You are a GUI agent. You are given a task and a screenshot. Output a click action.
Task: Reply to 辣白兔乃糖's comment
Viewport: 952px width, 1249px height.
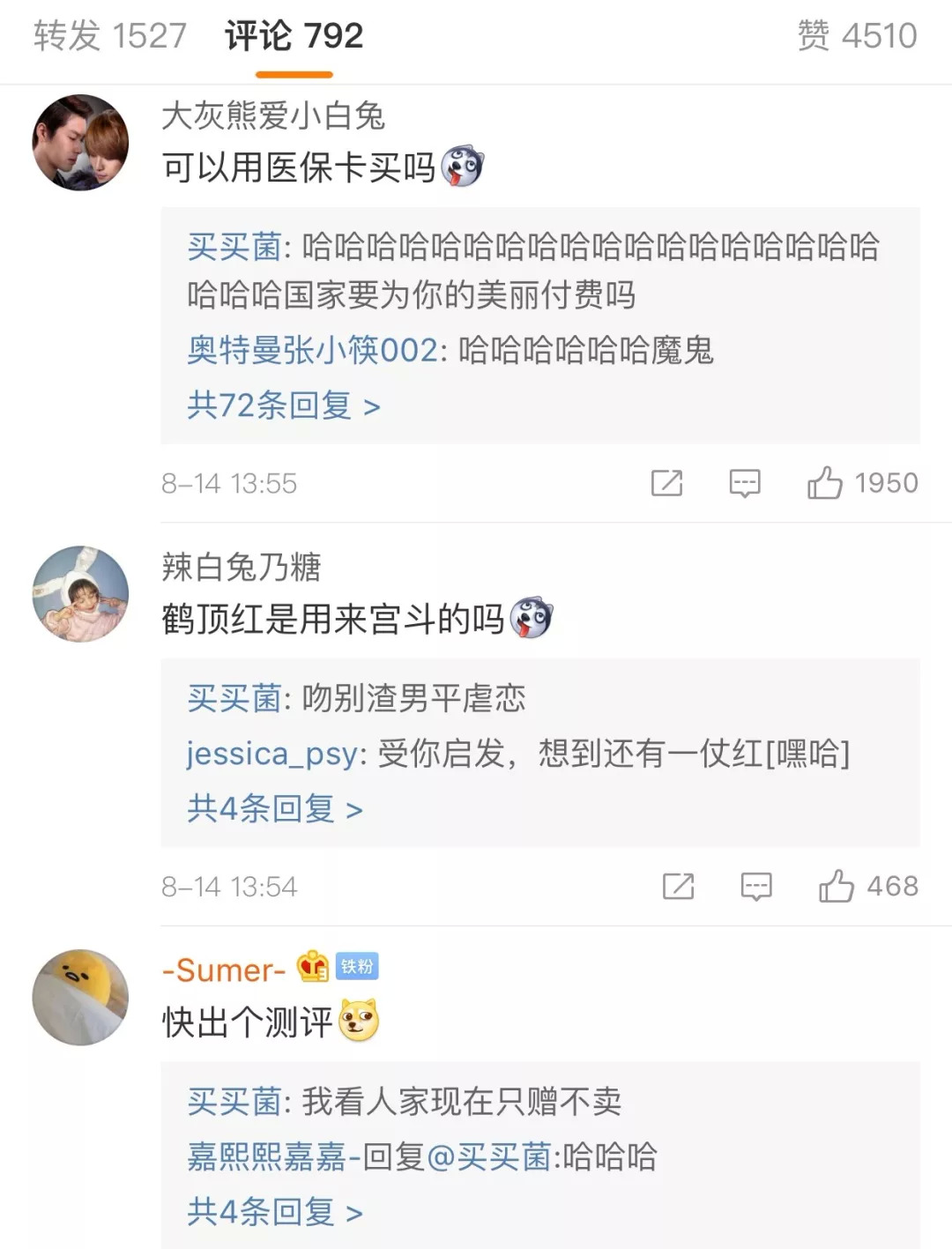pos(756,886)
